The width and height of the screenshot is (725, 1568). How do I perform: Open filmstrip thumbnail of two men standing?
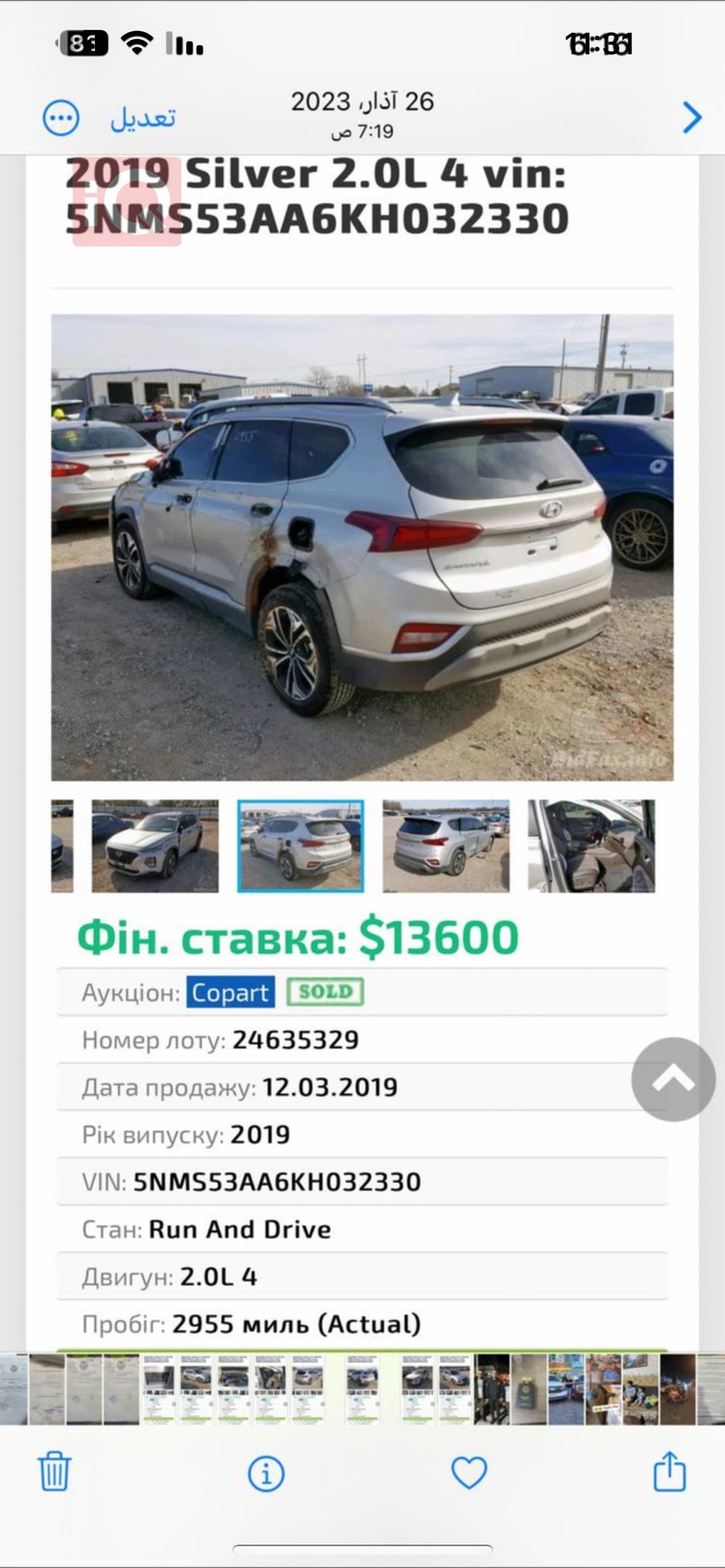pos(492,1389)
